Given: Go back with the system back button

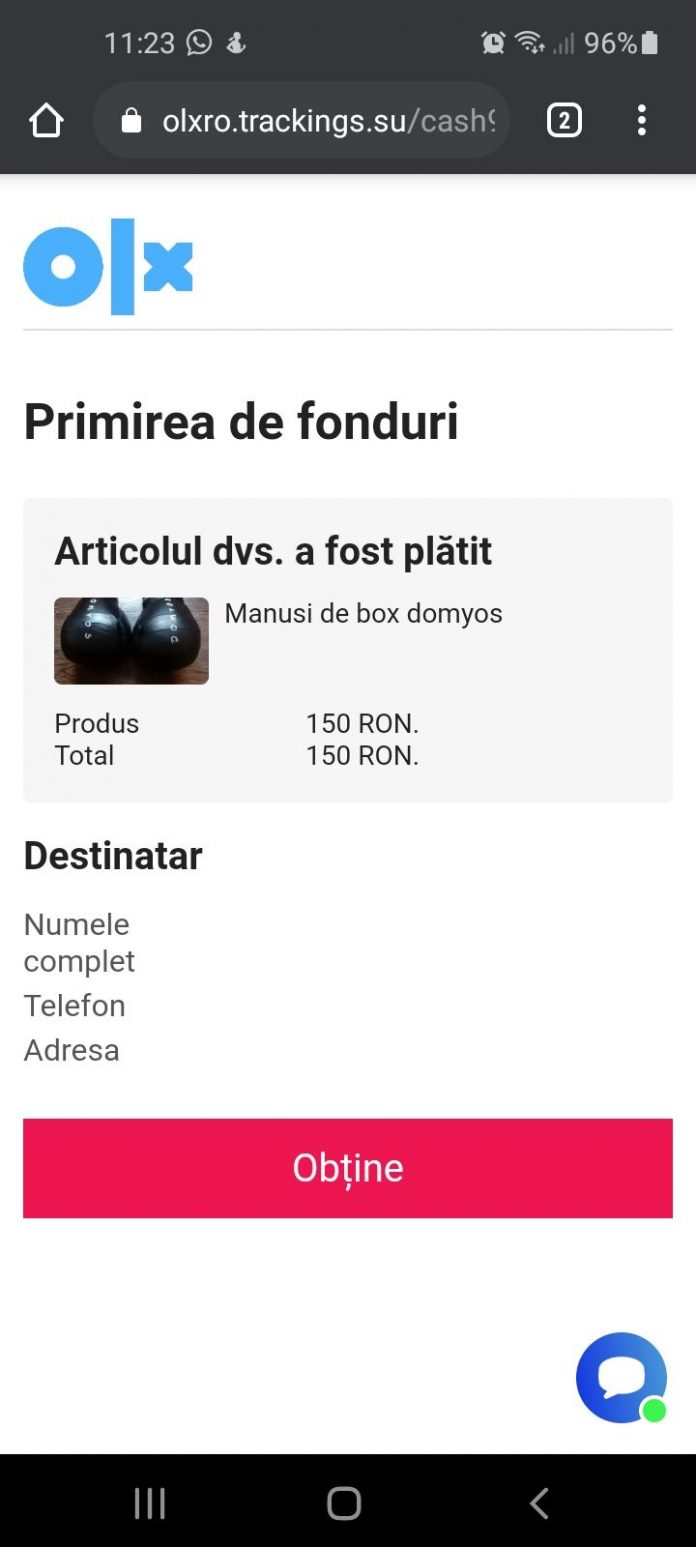Looking at the screenshot, I should tap(539, 1503).
